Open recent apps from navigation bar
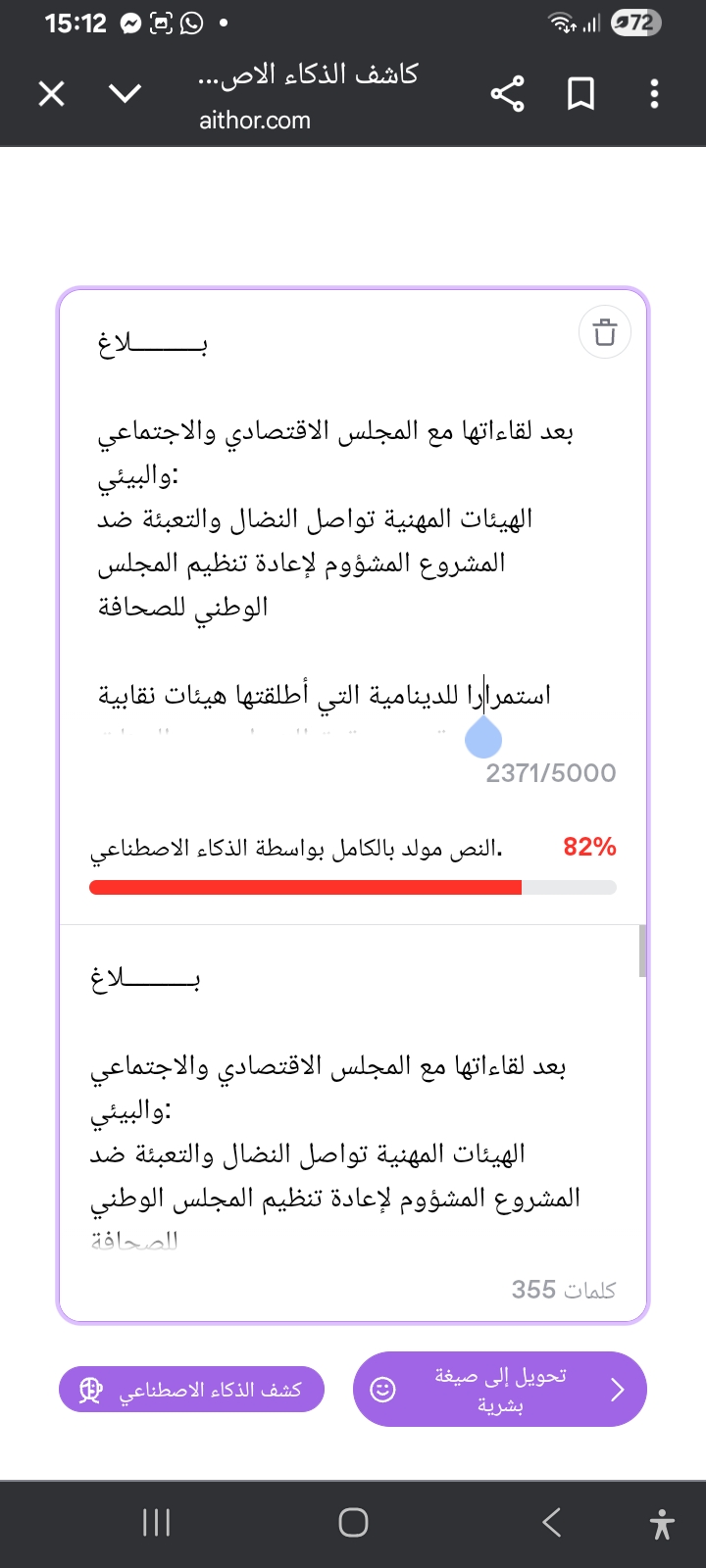The width and height of the screenshot is (706, 1568). pyautogui.click(x=156, y=1522)
